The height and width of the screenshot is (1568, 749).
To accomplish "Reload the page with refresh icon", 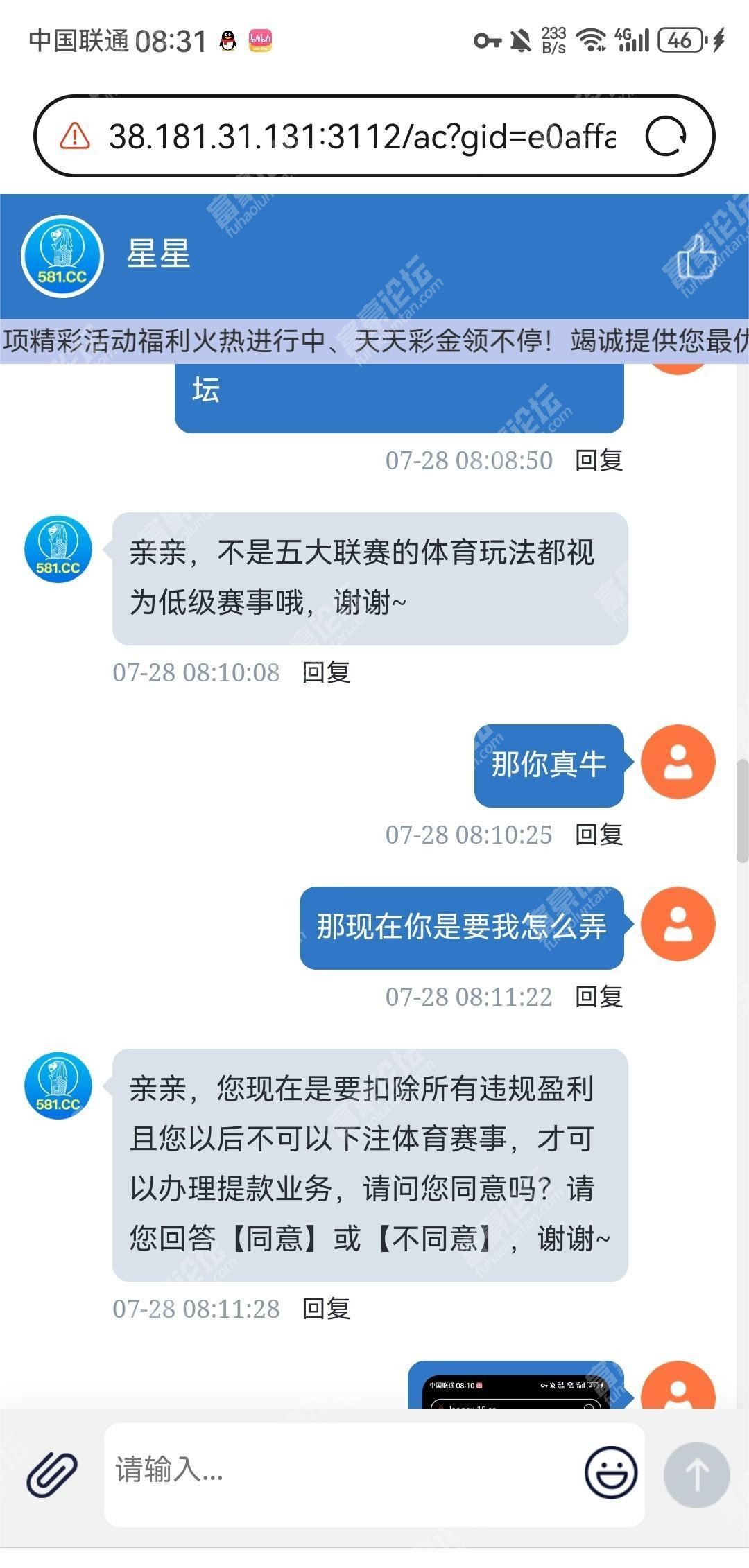I will coord(665,136).
